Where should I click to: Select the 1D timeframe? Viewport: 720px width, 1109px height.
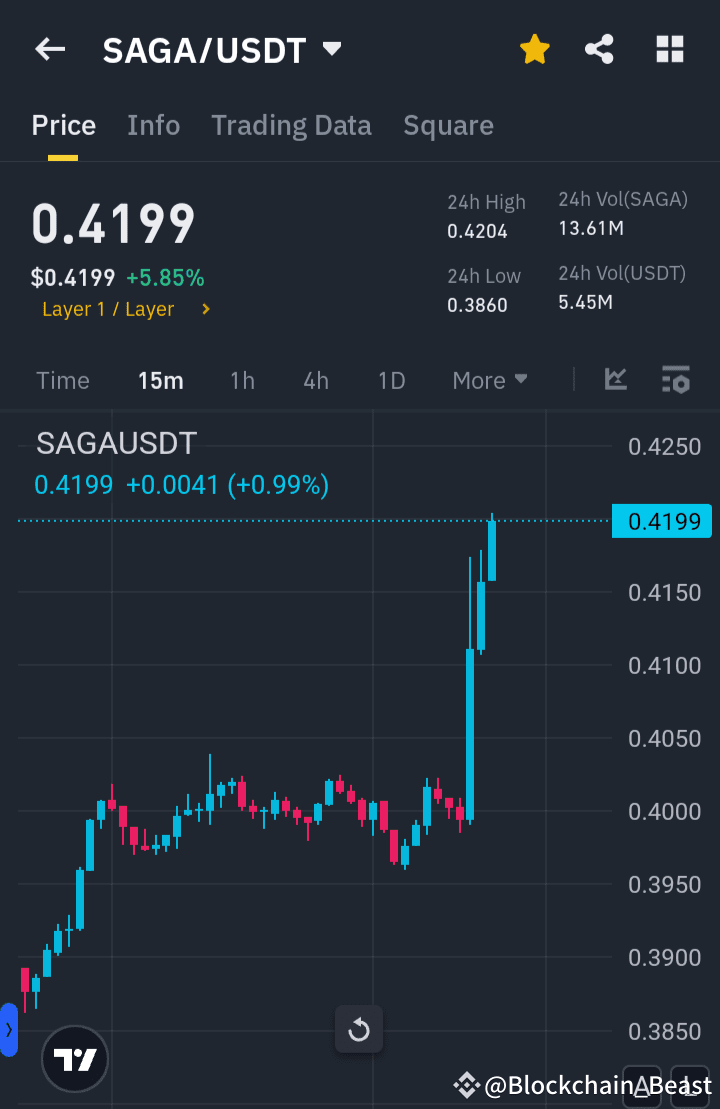coord(391,380)
